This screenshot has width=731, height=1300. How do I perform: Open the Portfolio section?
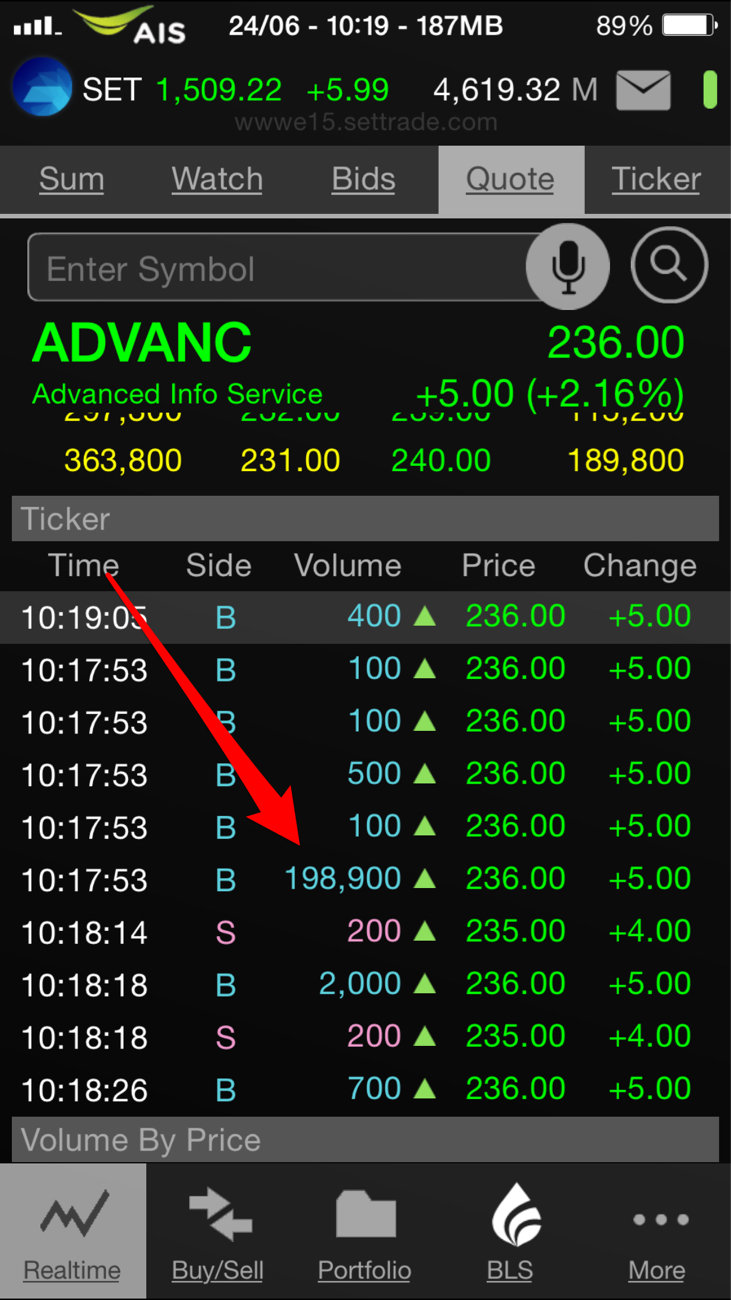coord(364,1232)
